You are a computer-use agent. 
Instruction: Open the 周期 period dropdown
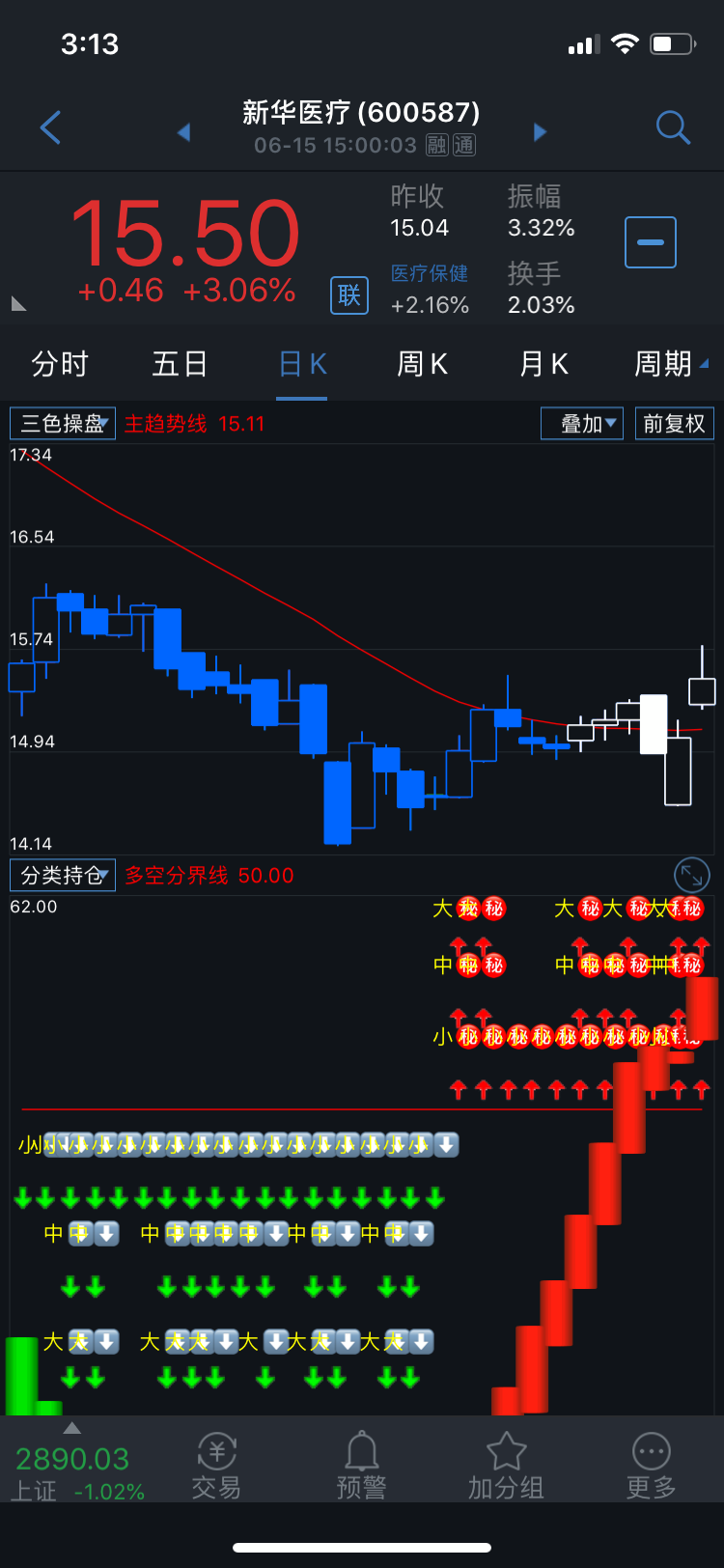[x=669, y=364]
